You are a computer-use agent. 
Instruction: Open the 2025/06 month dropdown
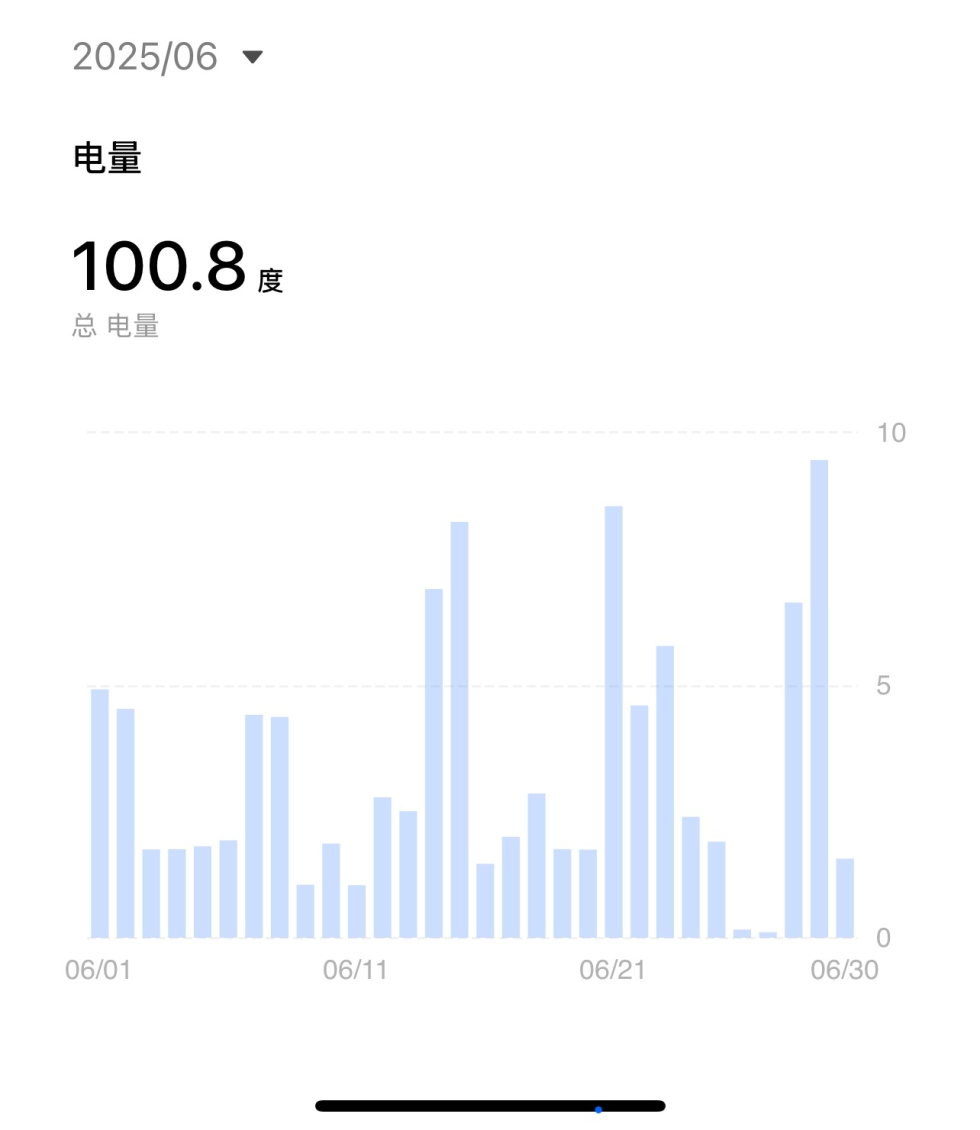pyautogui.click(x=168, y=57)
